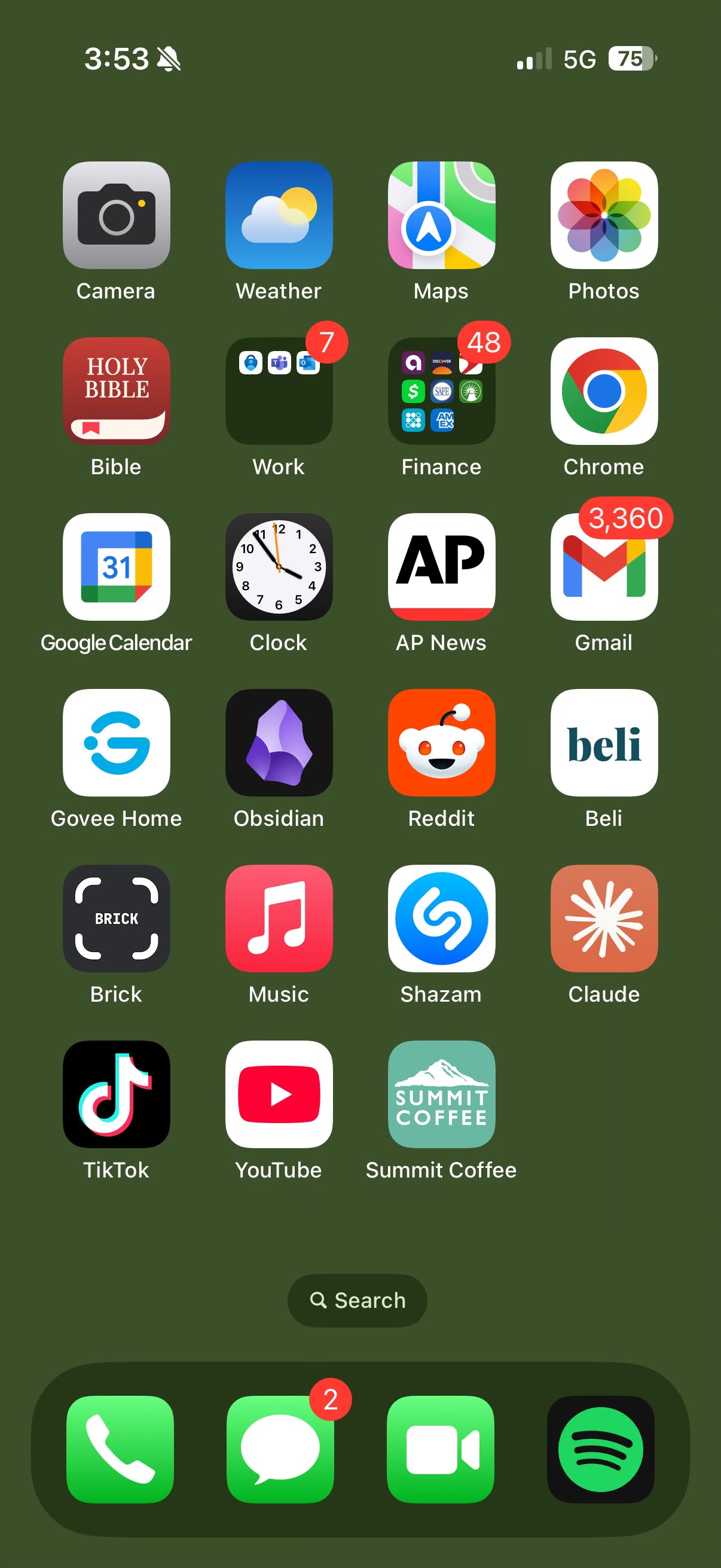
Task: Open Reddit
Action: pyautogui.click(x=441, y=743)
